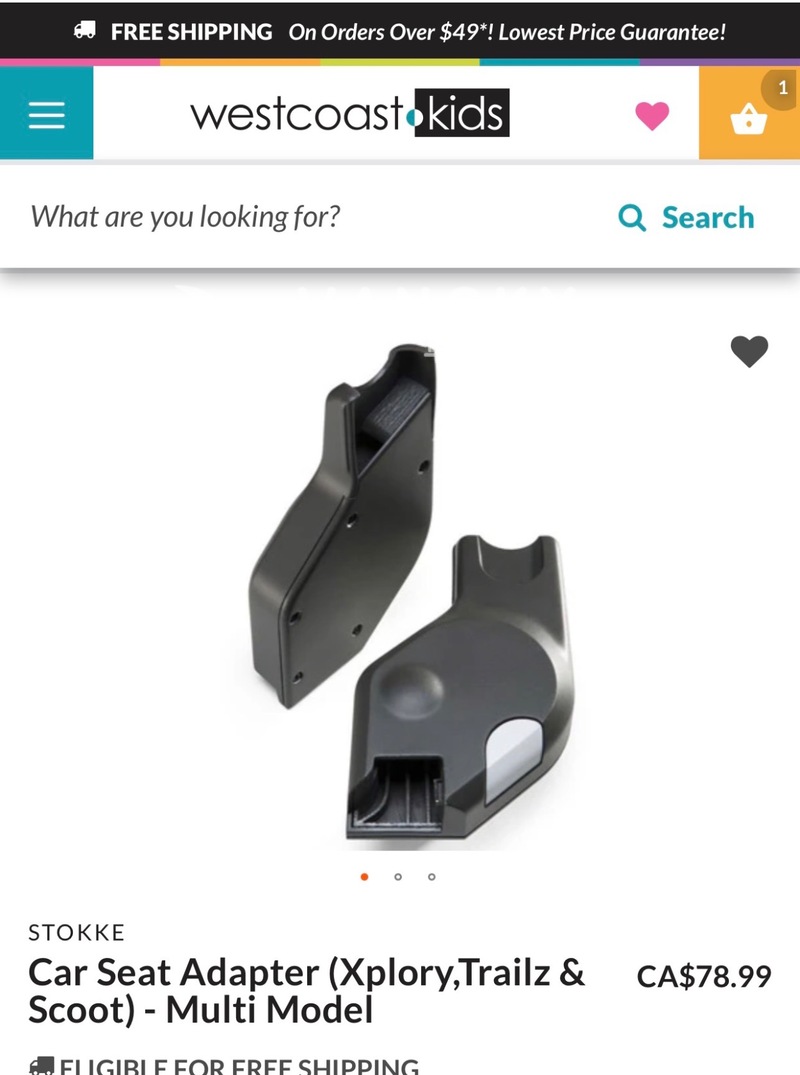Open the pink heart wishlist
The image size is (800, 1075).
pyautogui.click(x=652, y=116)
